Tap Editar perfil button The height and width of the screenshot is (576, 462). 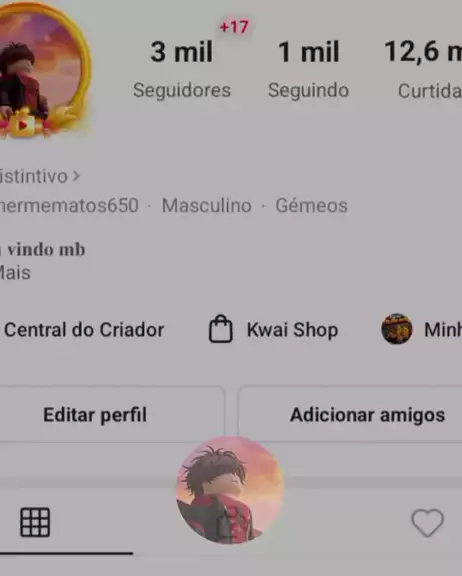pos(112,415)
